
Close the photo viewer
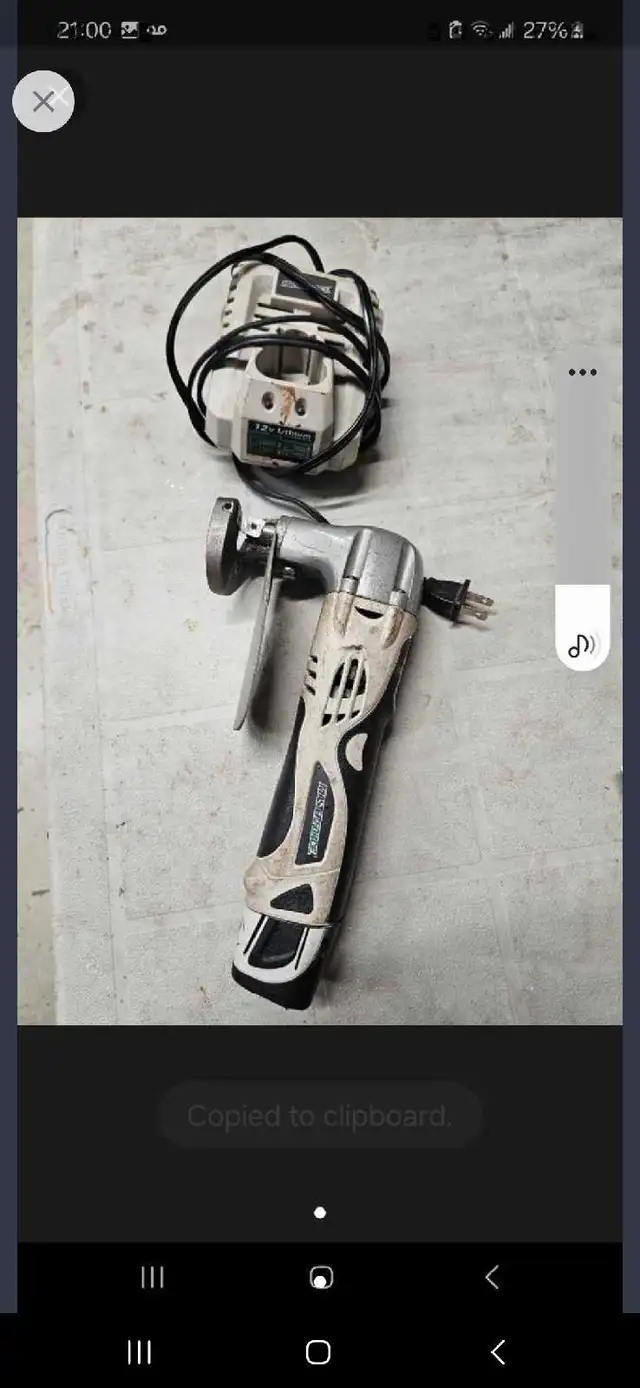click(x=43, y=101)
